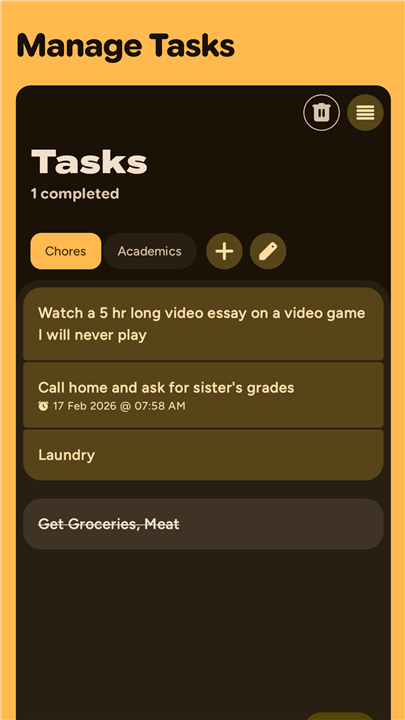
Task: Open the list menu icon
Action: (365, 112)
